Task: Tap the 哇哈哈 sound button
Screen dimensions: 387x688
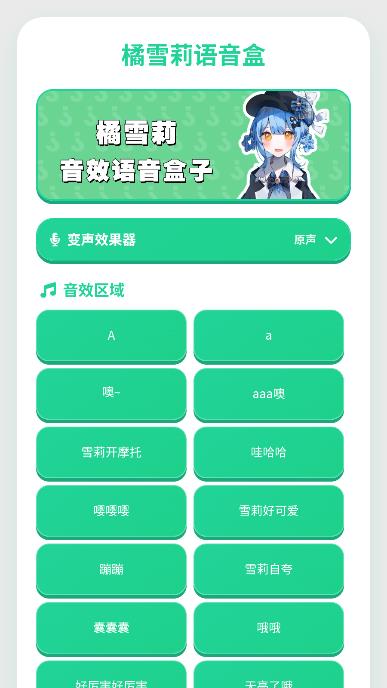Action: pyautogui.click(x=269, y=453)
